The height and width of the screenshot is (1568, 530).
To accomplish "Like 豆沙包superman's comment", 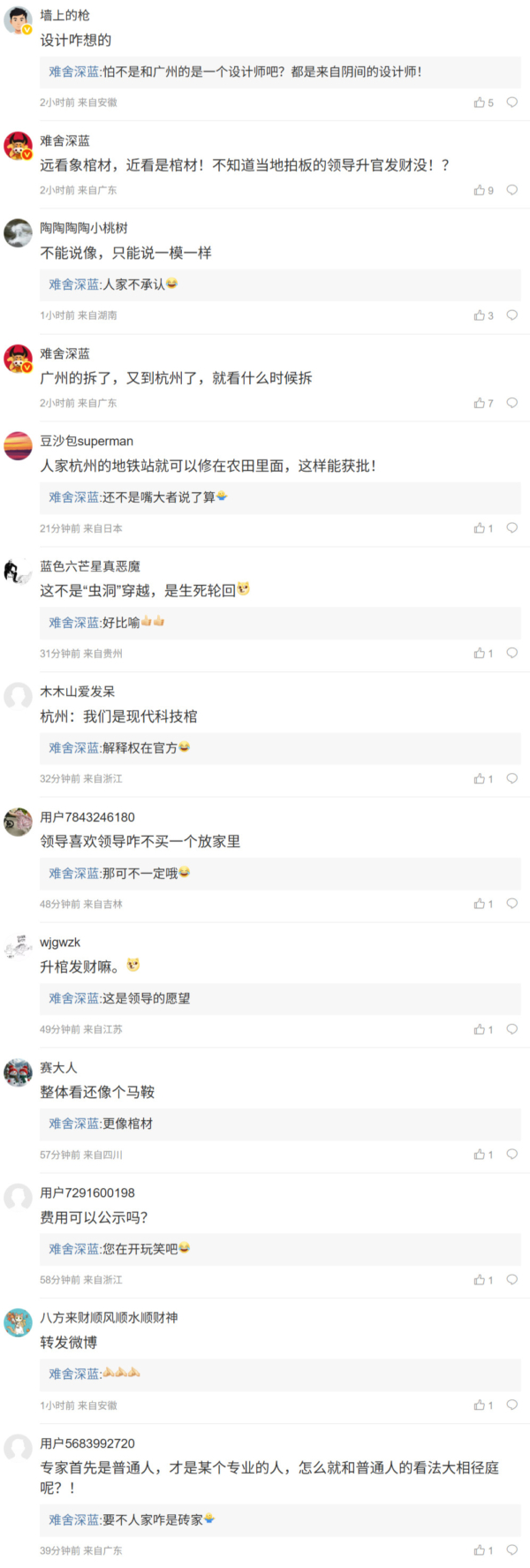I will [479, 528].
